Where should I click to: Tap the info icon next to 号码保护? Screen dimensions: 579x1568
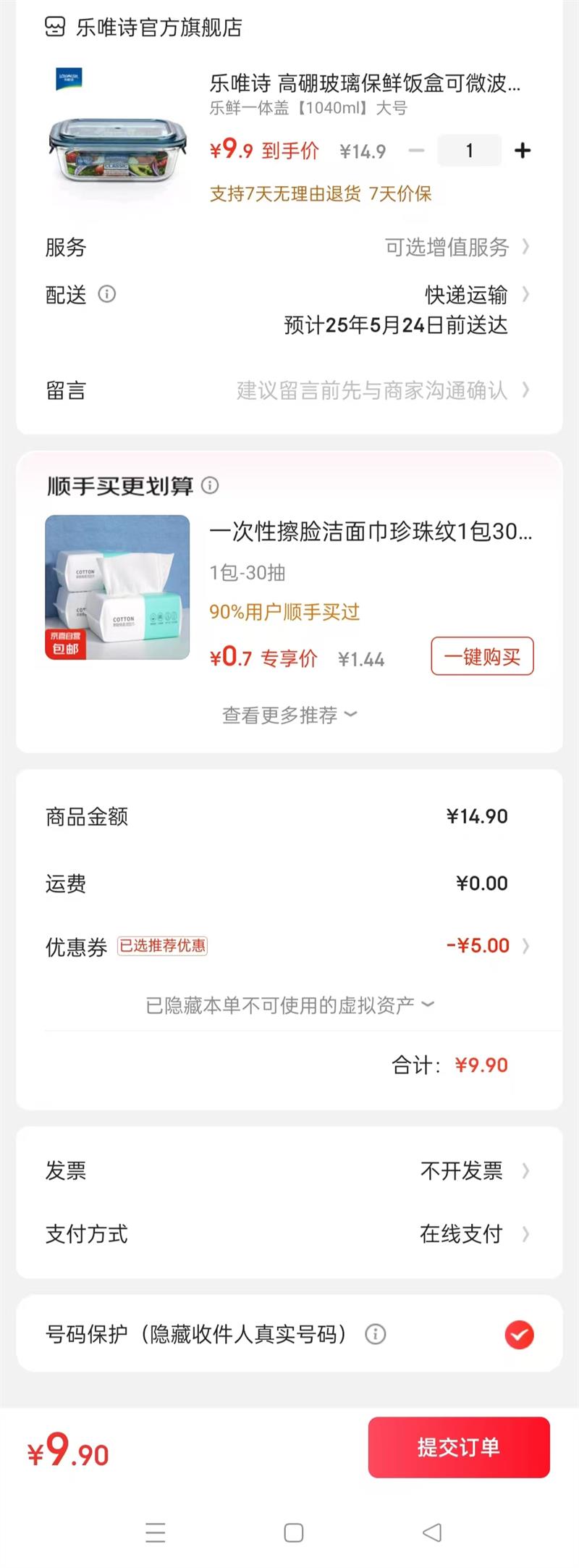tap(376, 1334)
